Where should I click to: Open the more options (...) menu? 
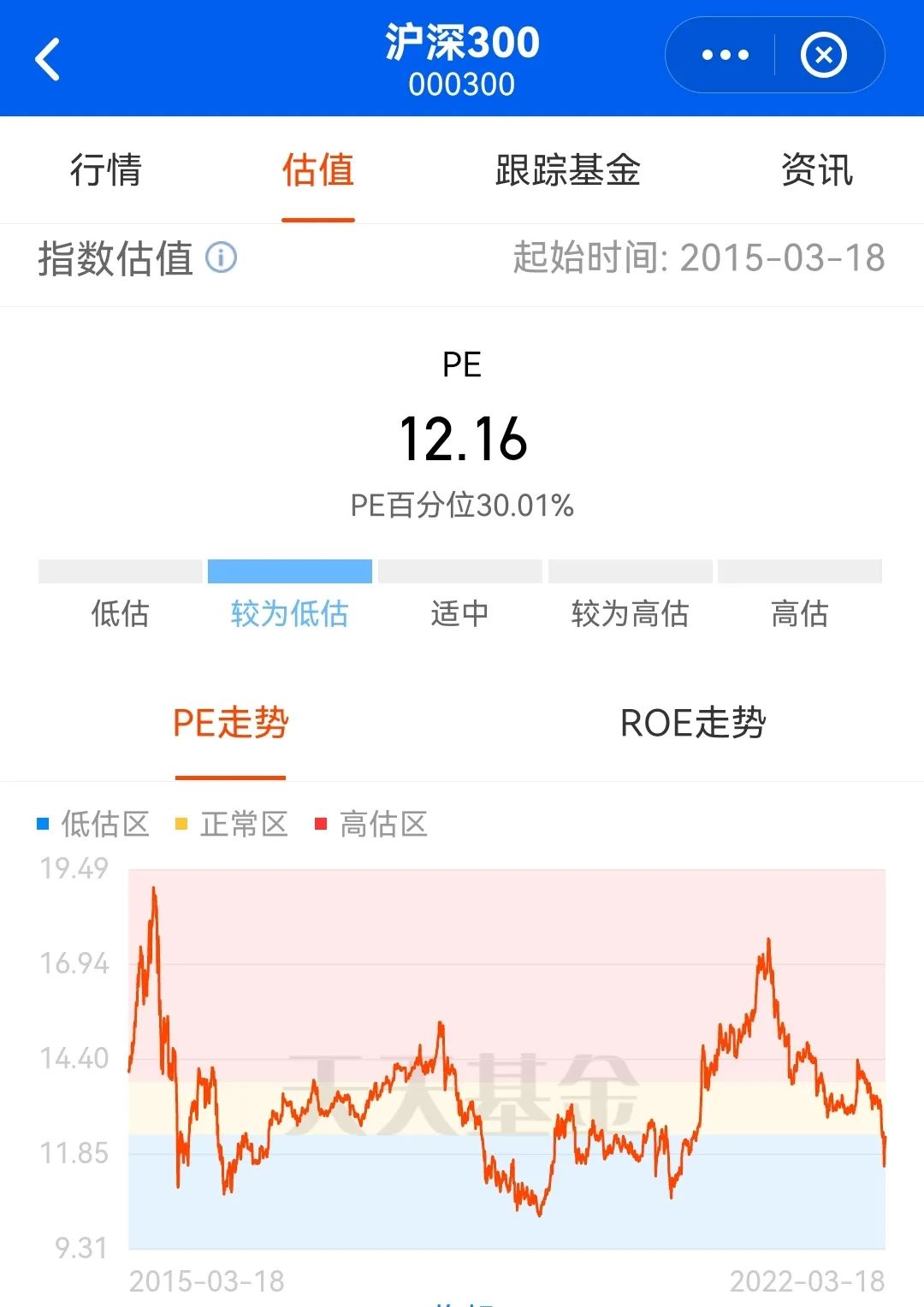click(723, 55)
